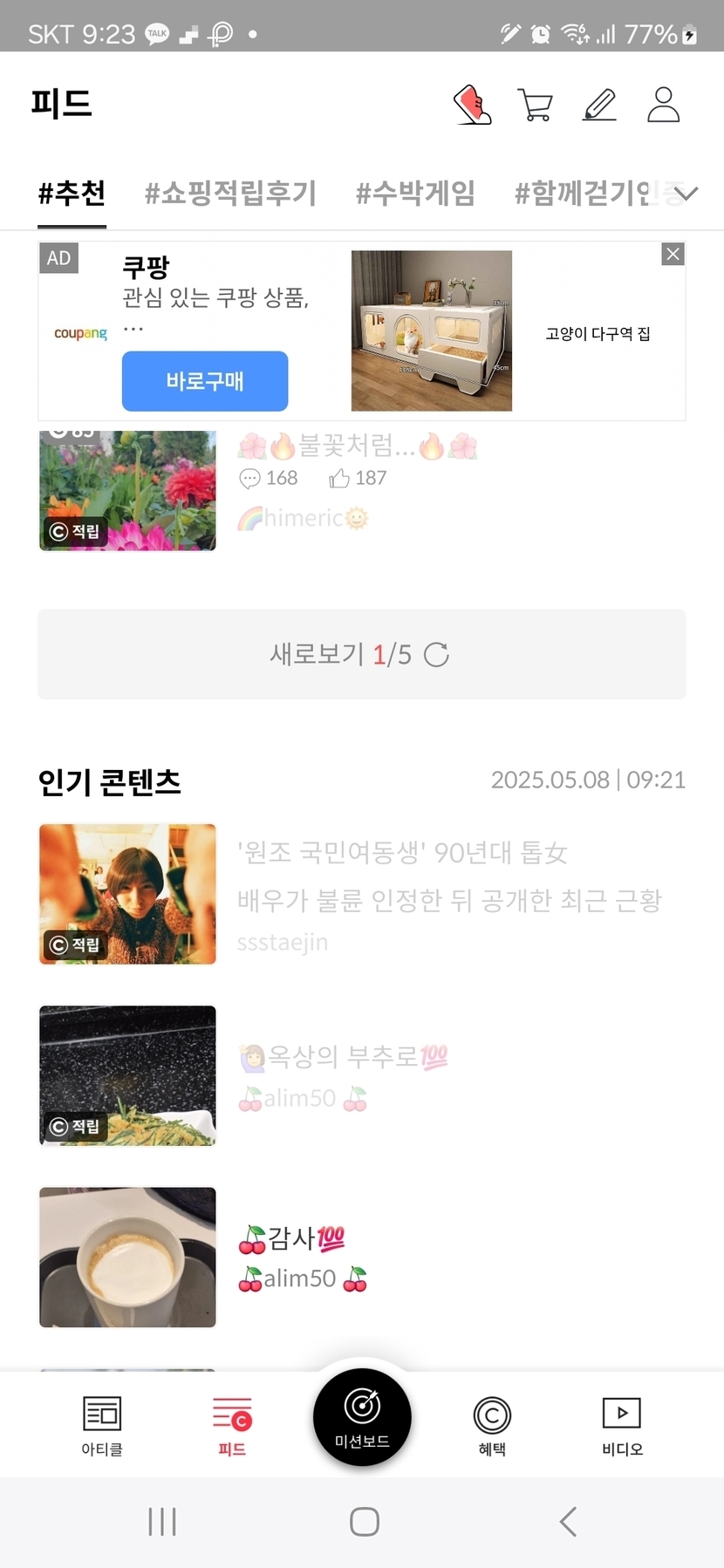The image size is (724, 1568).
Task: Switch to the 혜택 tab
Action: click(492, 1425)
